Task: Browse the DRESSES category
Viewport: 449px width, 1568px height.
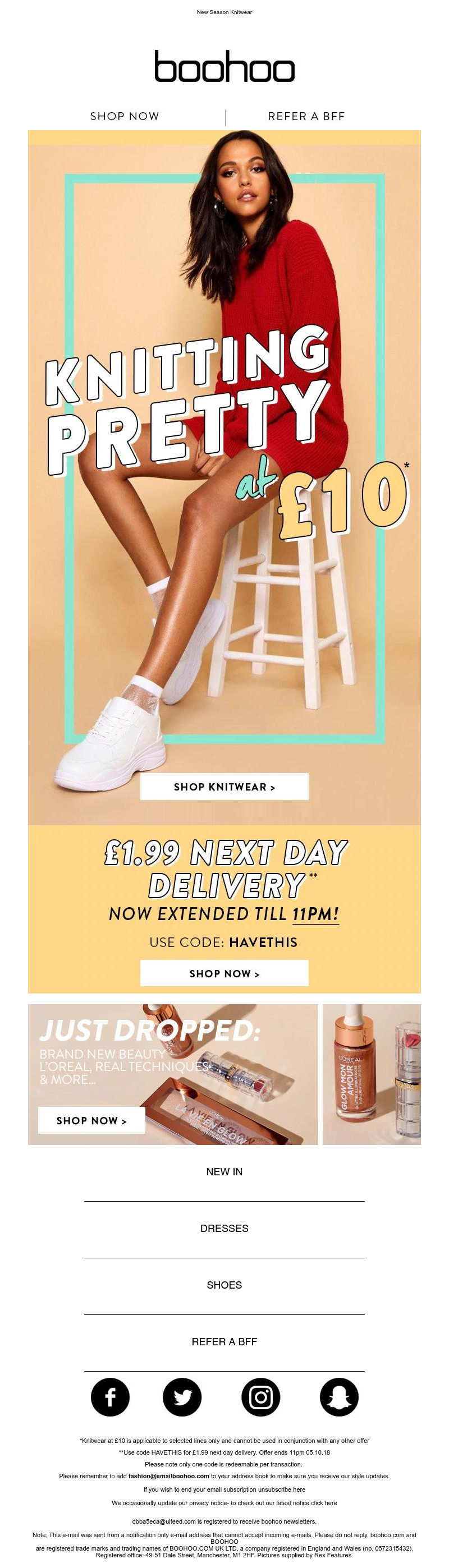Action: click(224, 1229)
